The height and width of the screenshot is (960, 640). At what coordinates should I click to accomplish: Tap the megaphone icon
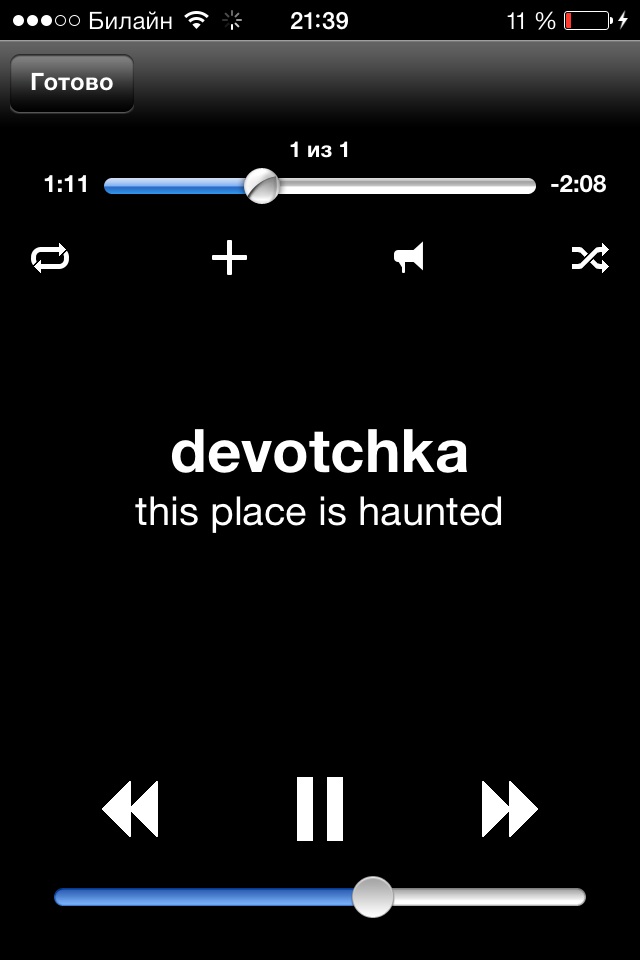[x=409, y=259]
